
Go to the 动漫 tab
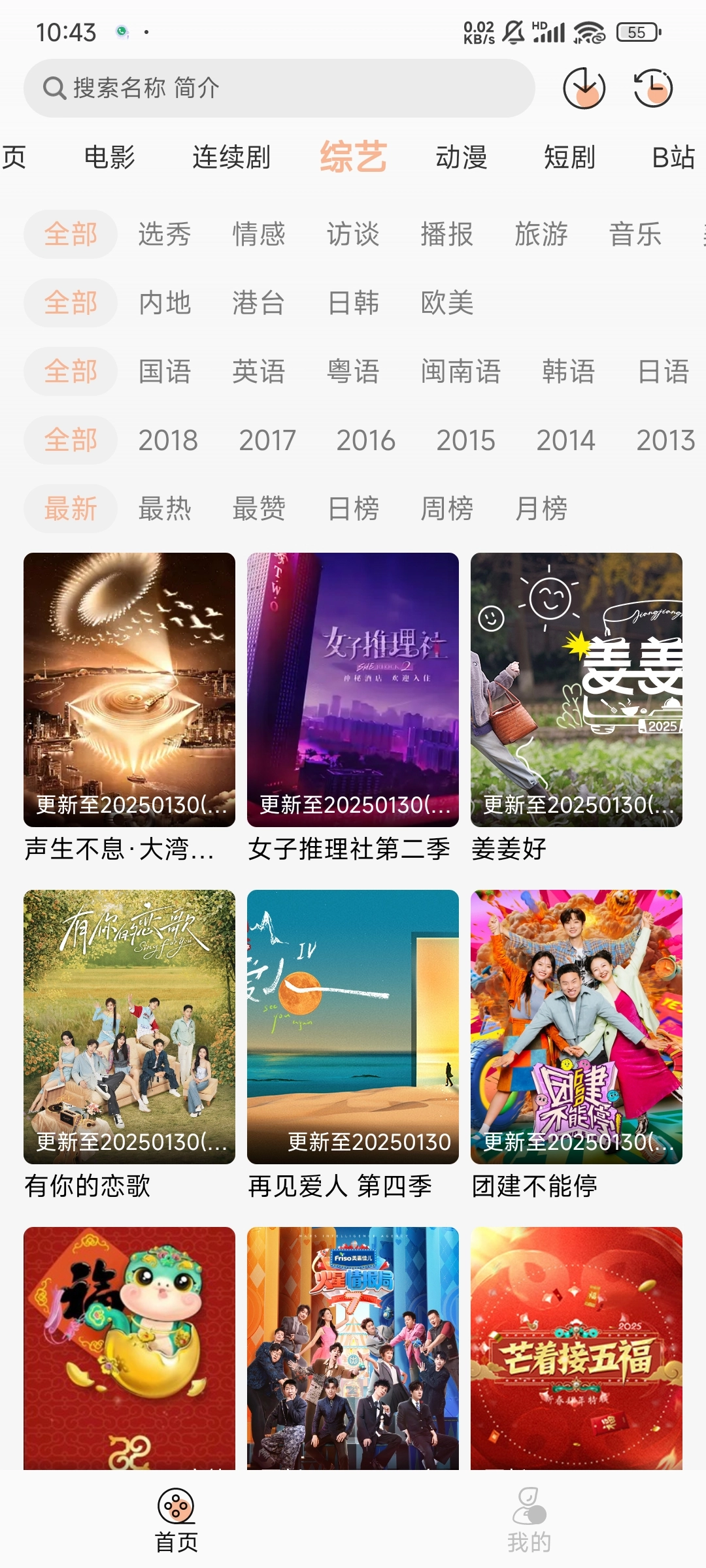(x=462, y=157)
